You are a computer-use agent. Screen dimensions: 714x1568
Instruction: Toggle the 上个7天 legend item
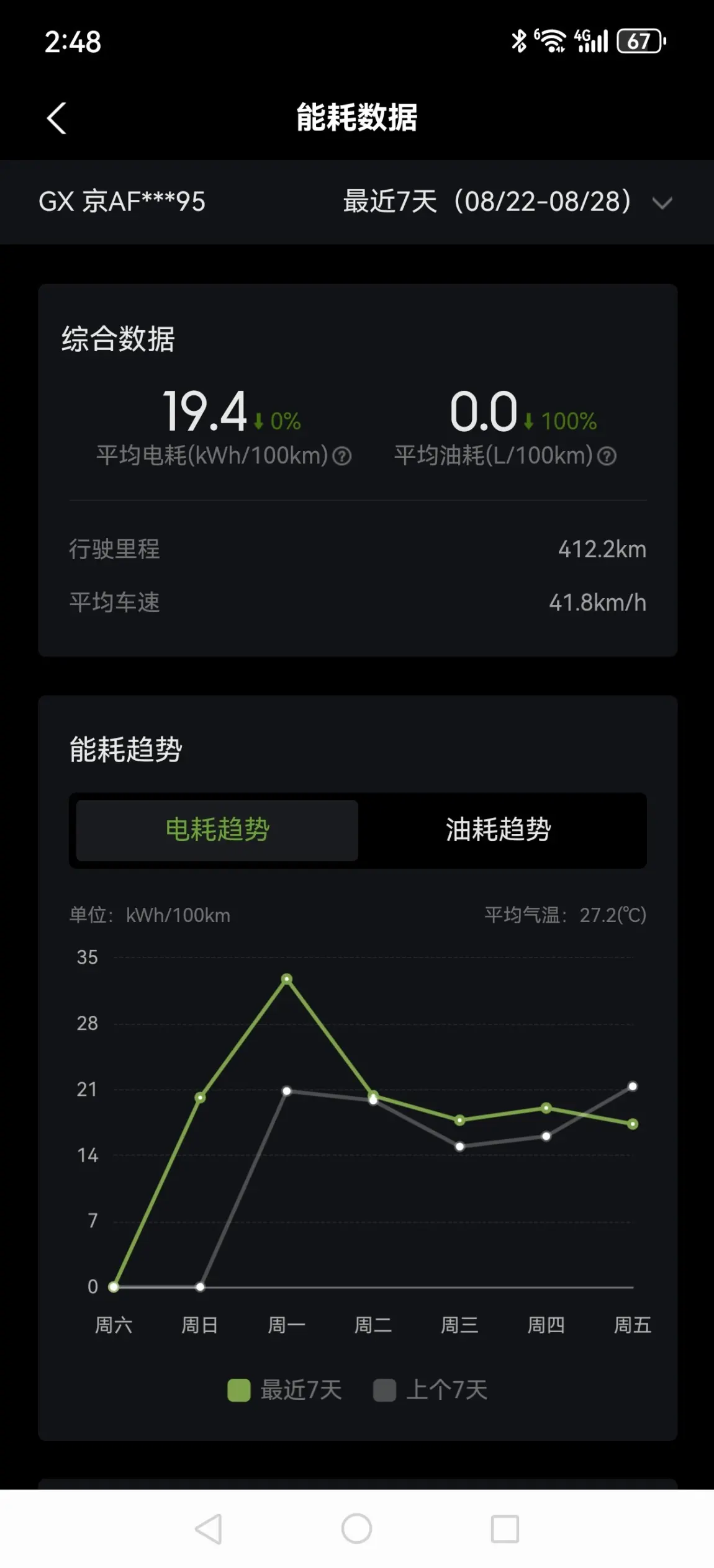pos(430,1390)
